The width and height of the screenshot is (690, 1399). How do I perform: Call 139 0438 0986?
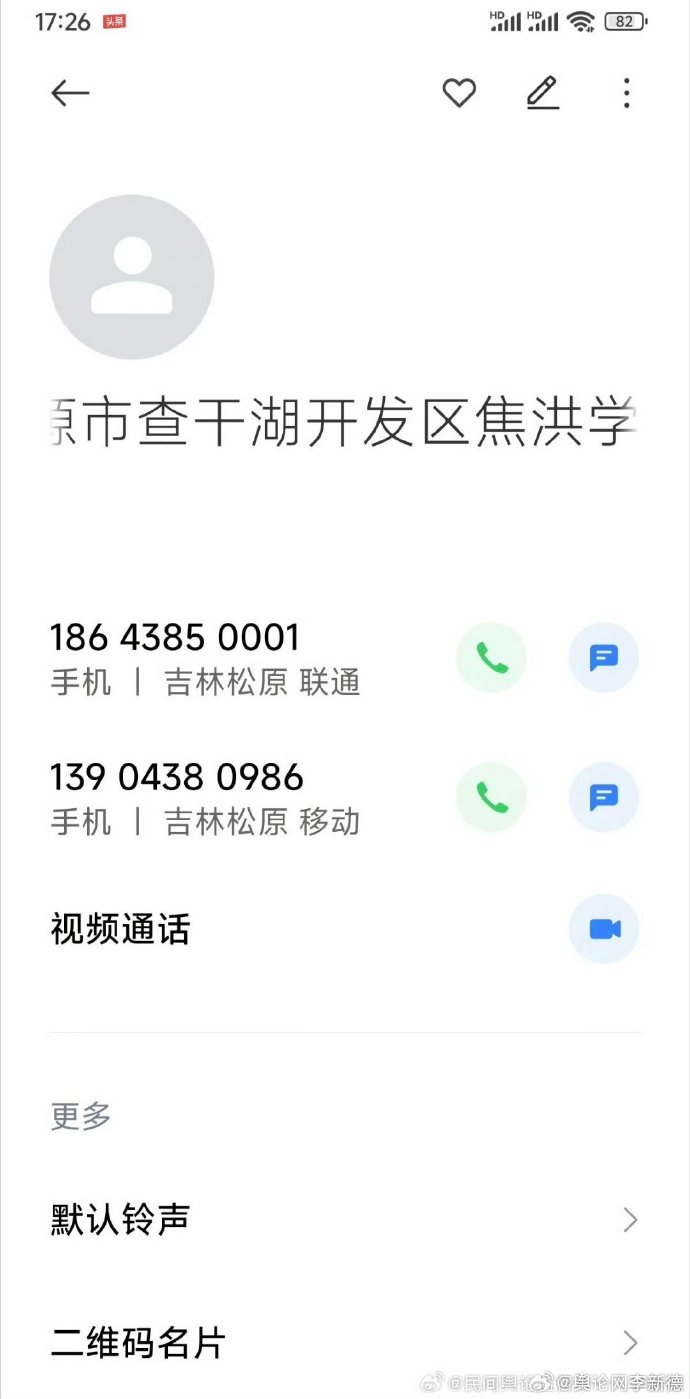(x=491, y=797)
